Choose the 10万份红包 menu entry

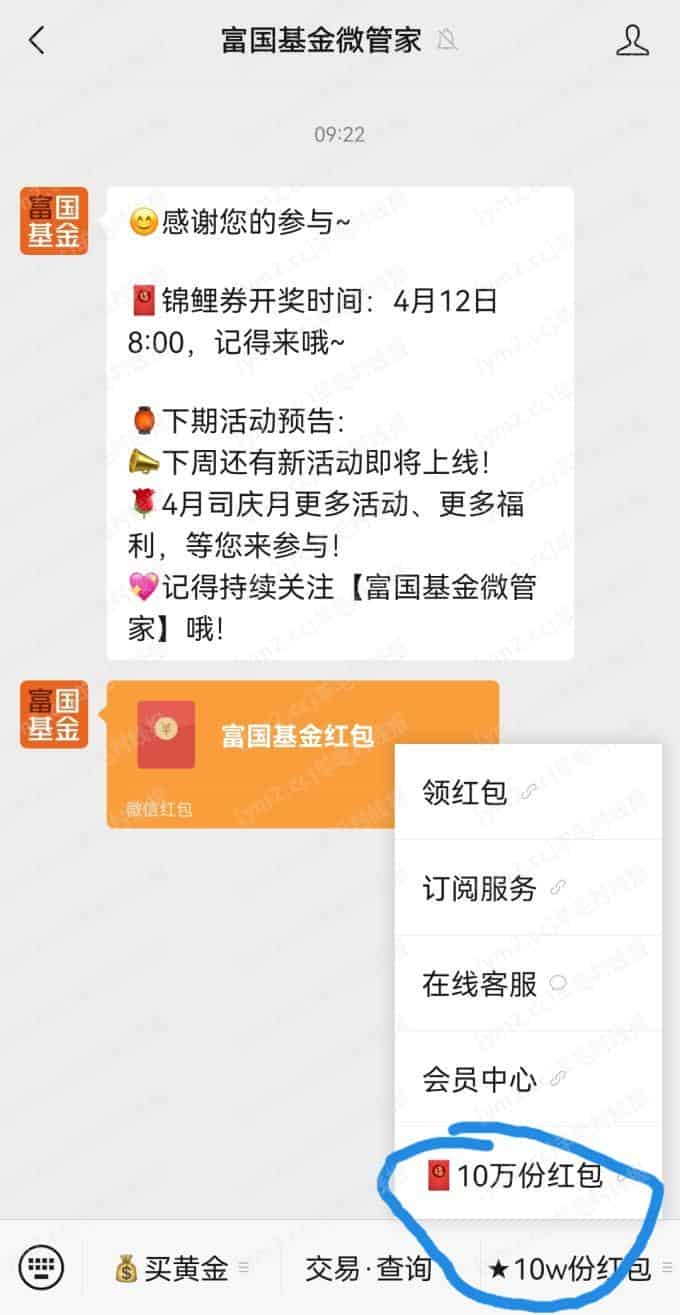click(x=528, y=1175)
